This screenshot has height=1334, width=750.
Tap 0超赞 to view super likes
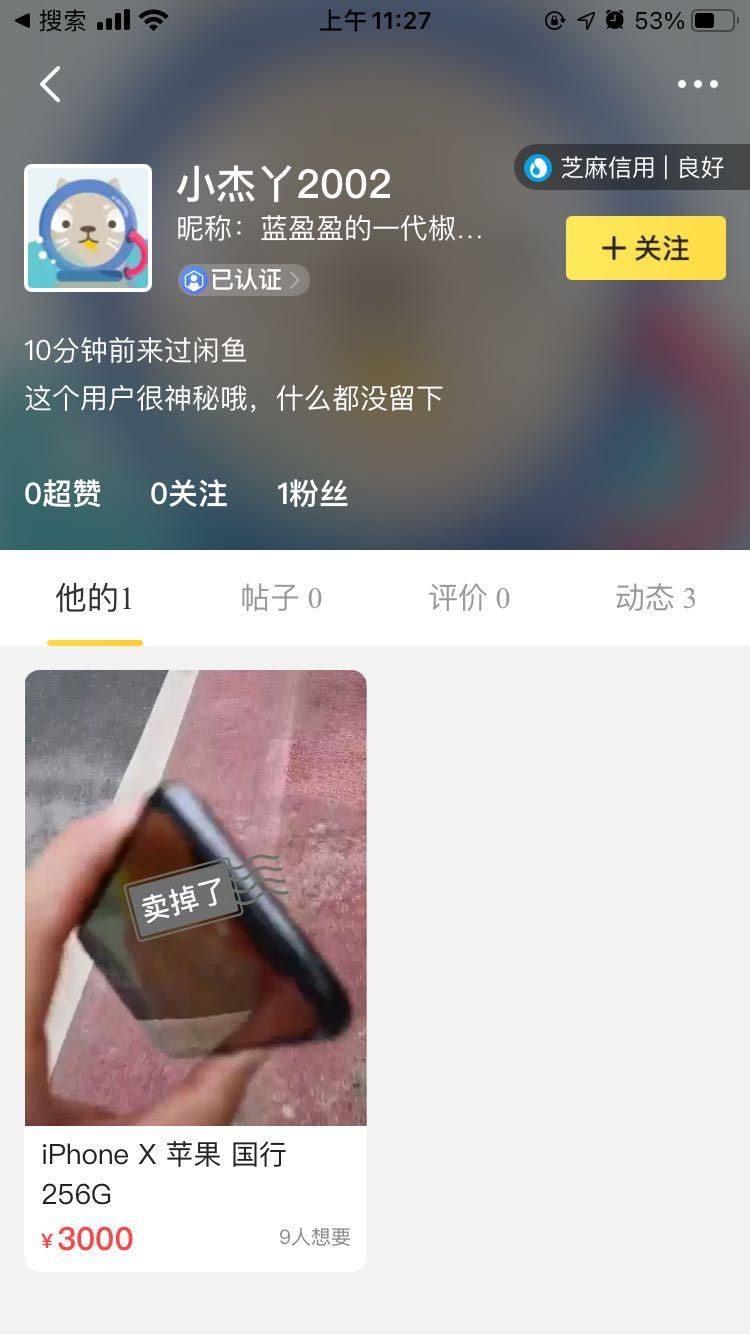[62, 494]
